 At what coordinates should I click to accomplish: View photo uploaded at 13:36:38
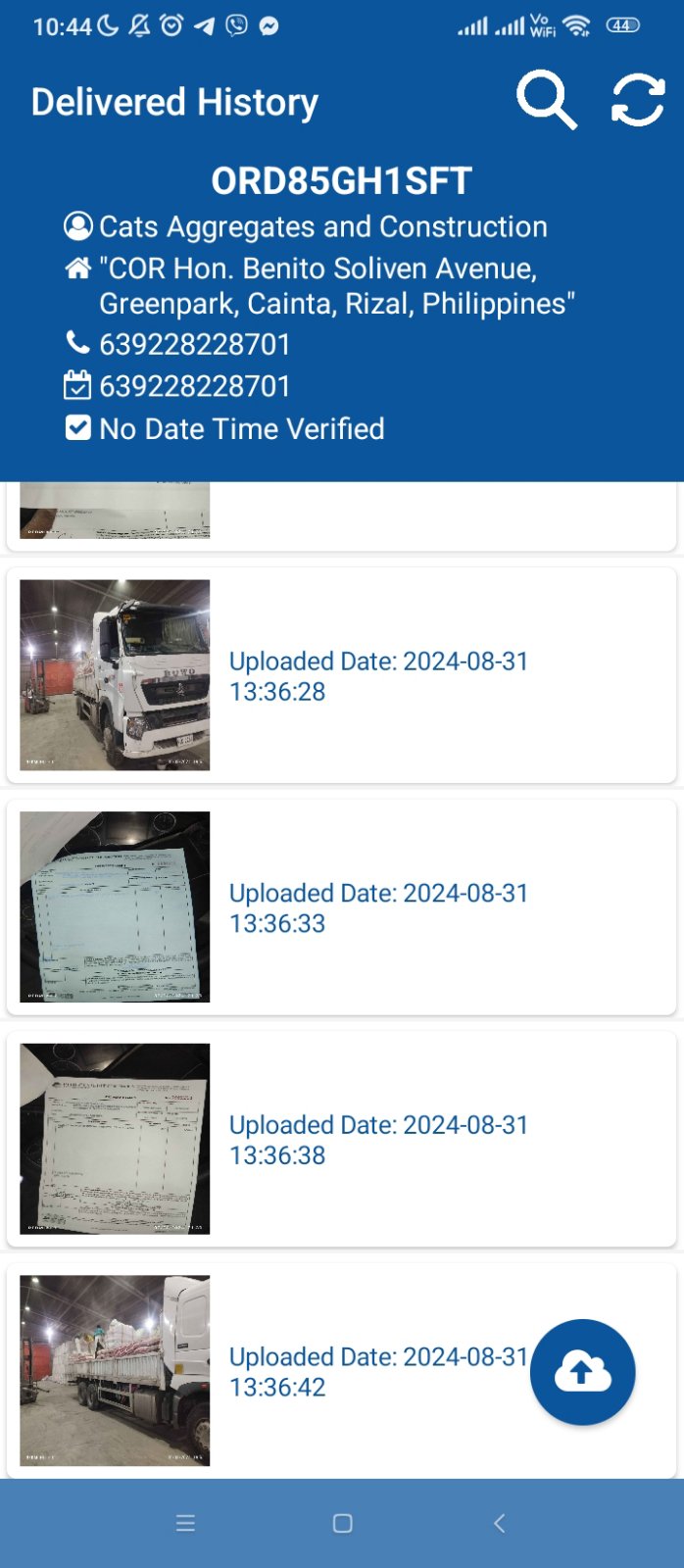pos(115,1139)
